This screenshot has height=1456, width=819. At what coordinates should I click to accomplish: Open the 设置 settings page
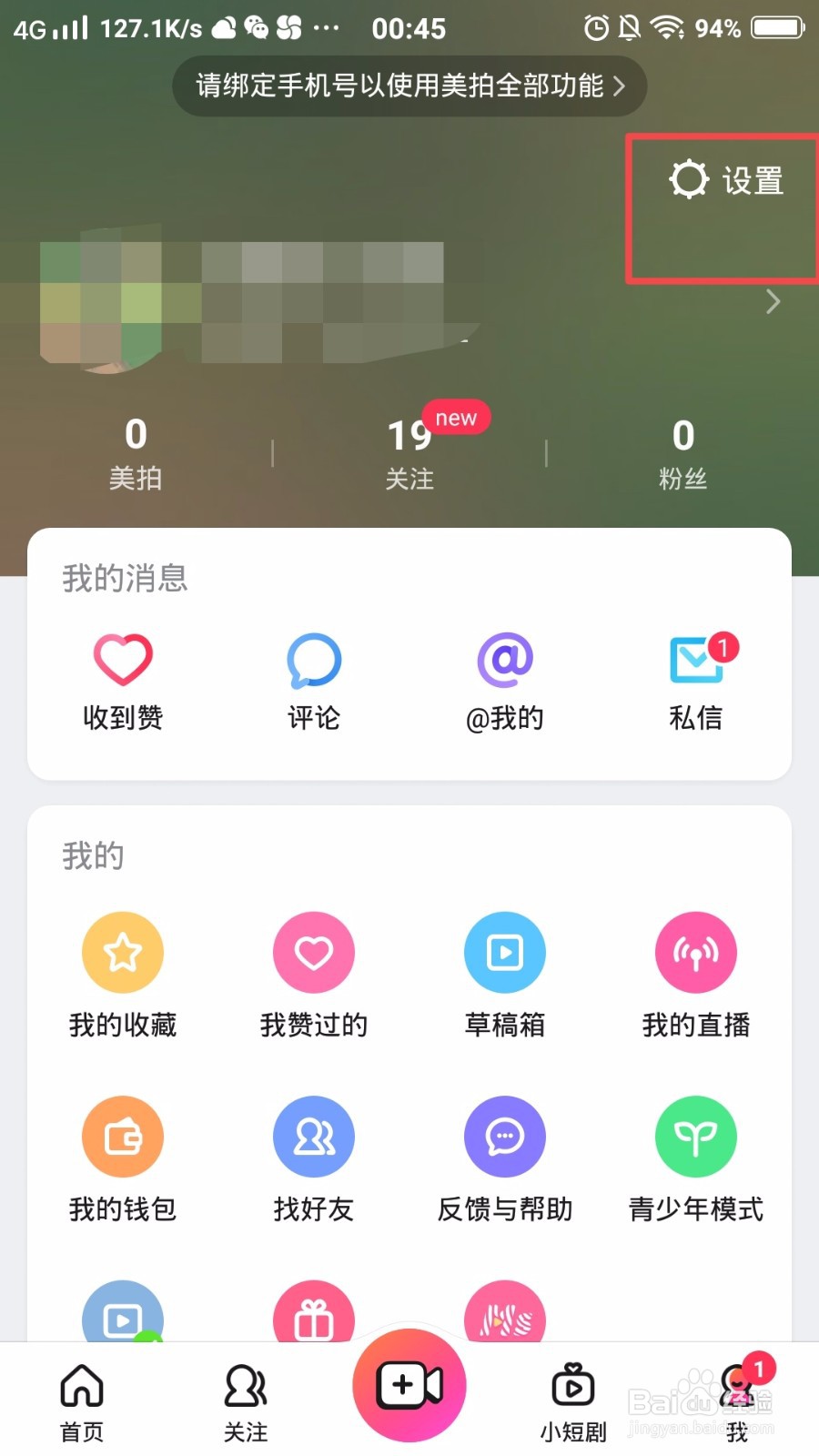723,180
